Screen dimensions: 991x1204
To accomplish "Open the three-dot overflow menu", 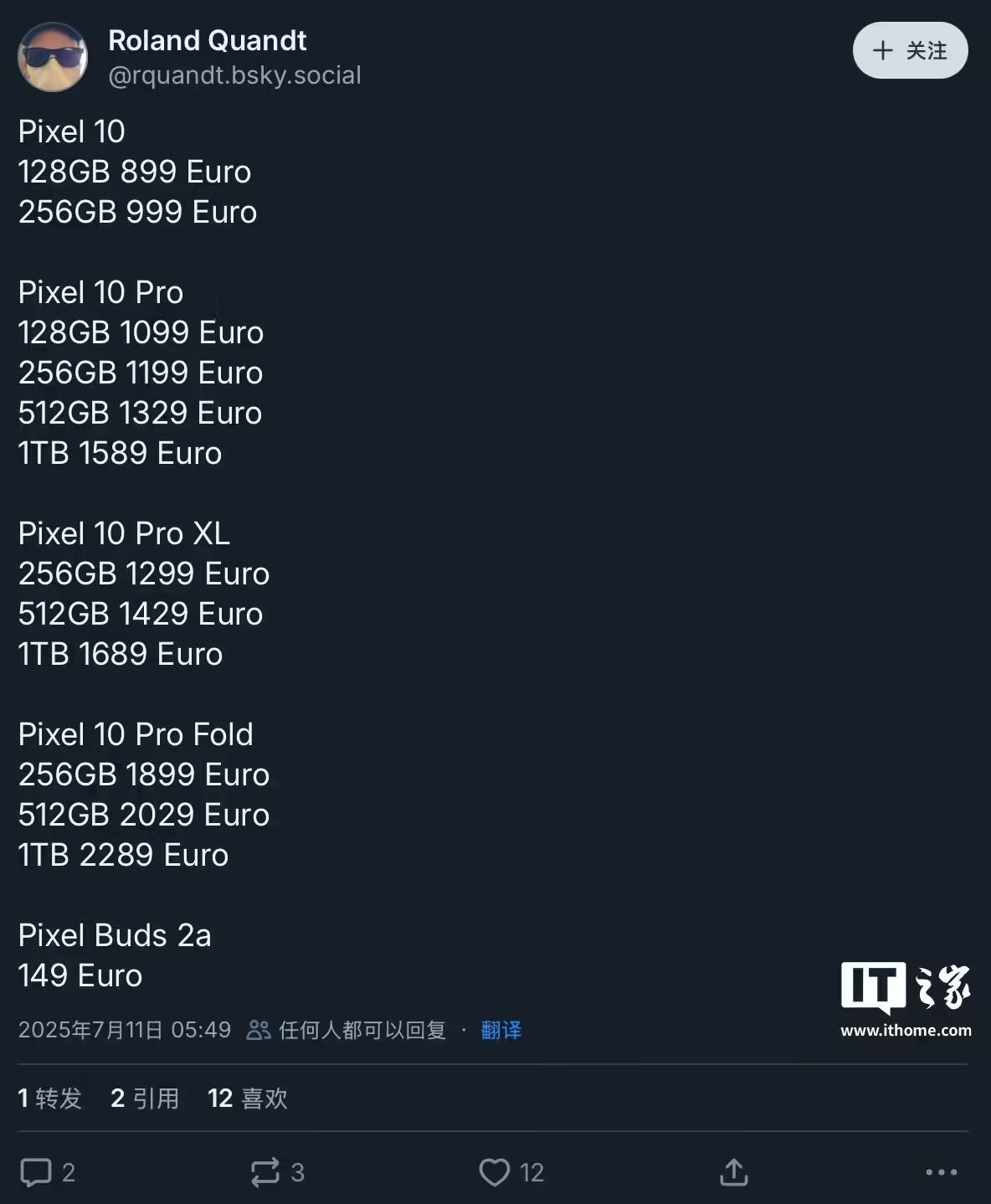I will click(x=941, y=1172).
